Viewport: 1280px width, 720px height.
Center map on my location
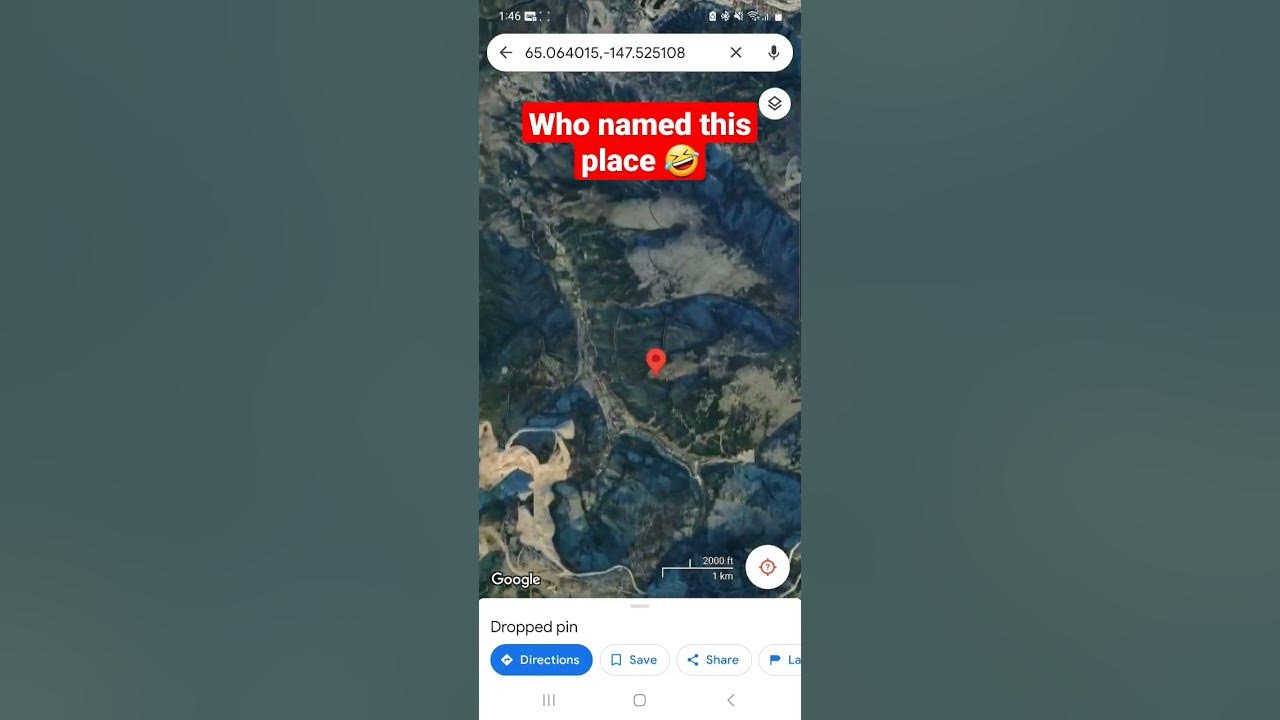(x=767, y=567)
